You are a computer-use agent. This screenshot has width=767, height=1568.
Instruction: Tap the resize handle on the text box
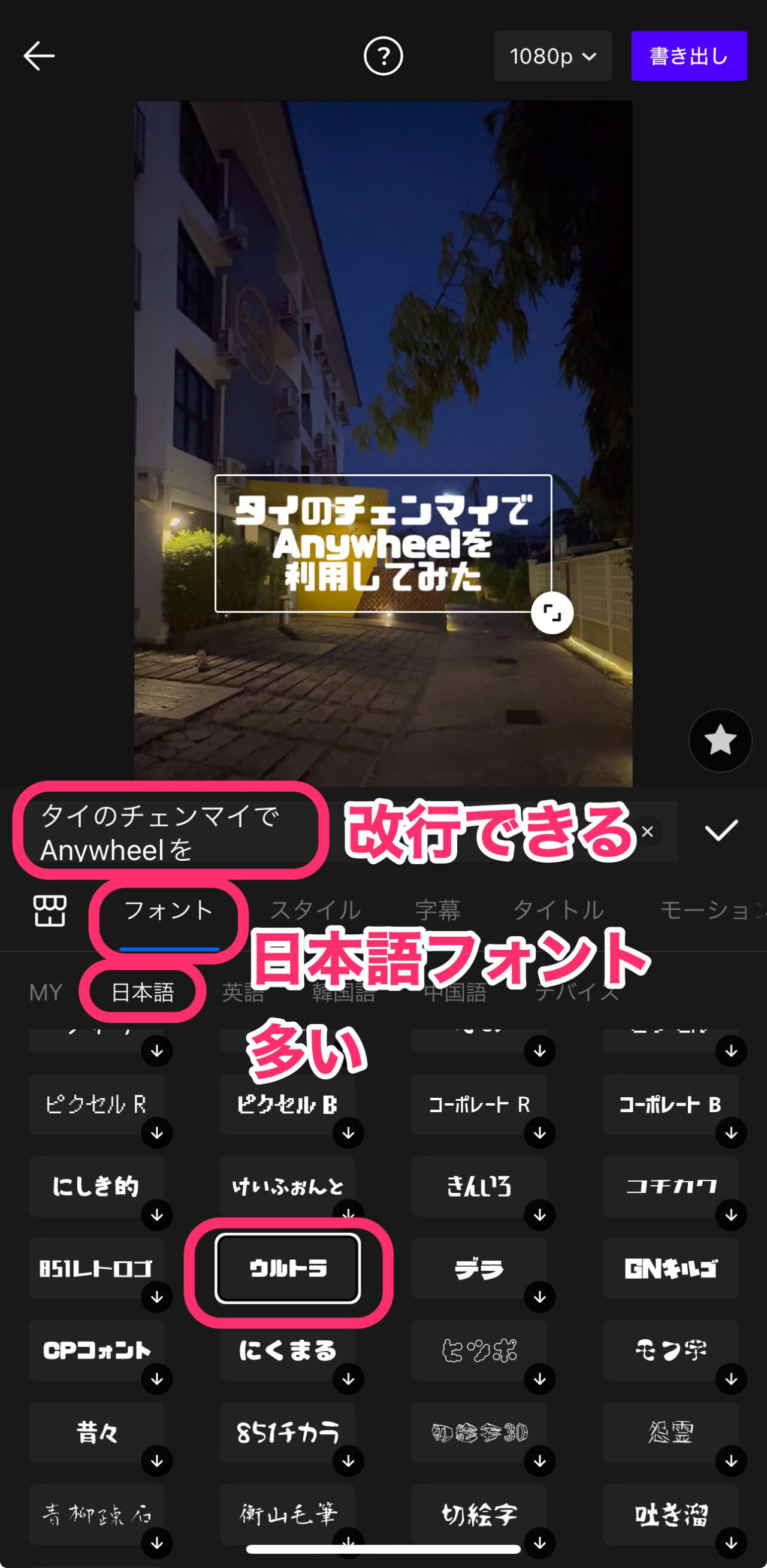coord(552,613)
